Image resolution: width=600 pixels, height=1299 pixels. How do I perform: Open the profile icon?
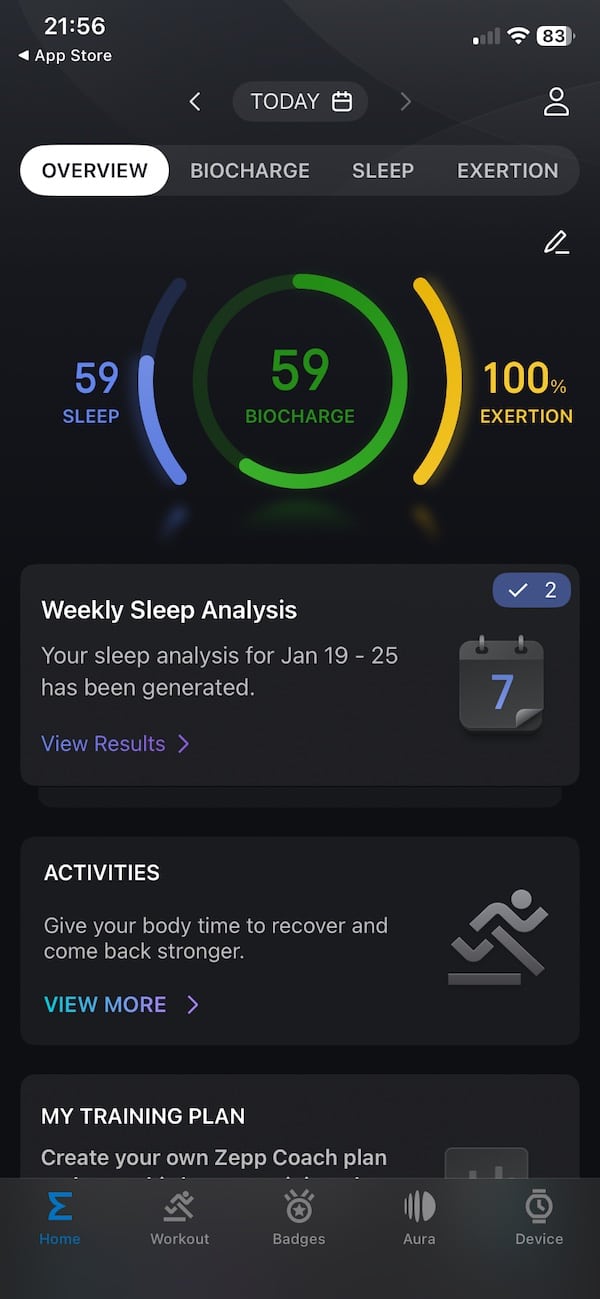[x=556, y=101]
